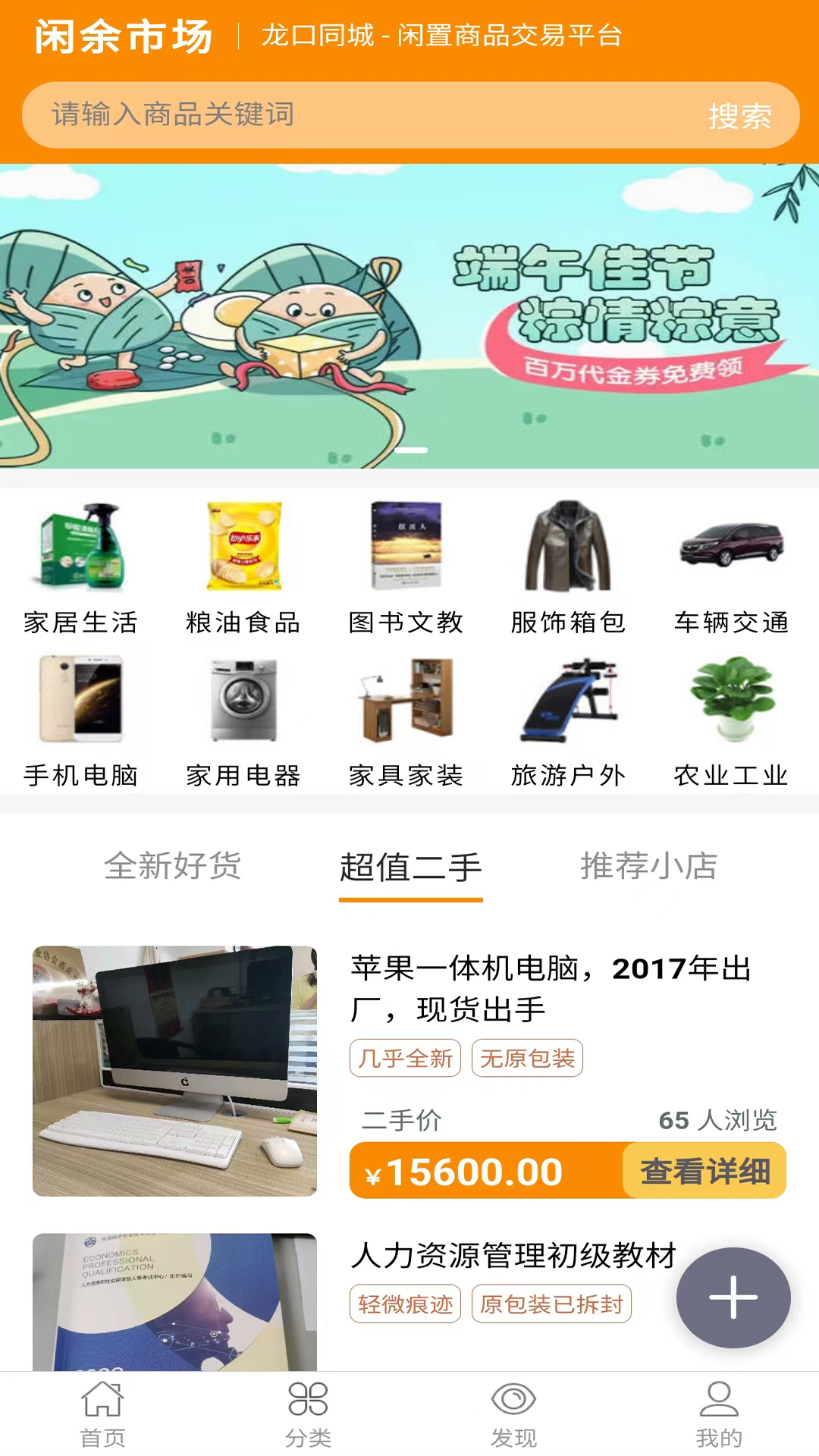Open the 家居生活 category icon
The image size is (819, 1456).
click(80, 548)
